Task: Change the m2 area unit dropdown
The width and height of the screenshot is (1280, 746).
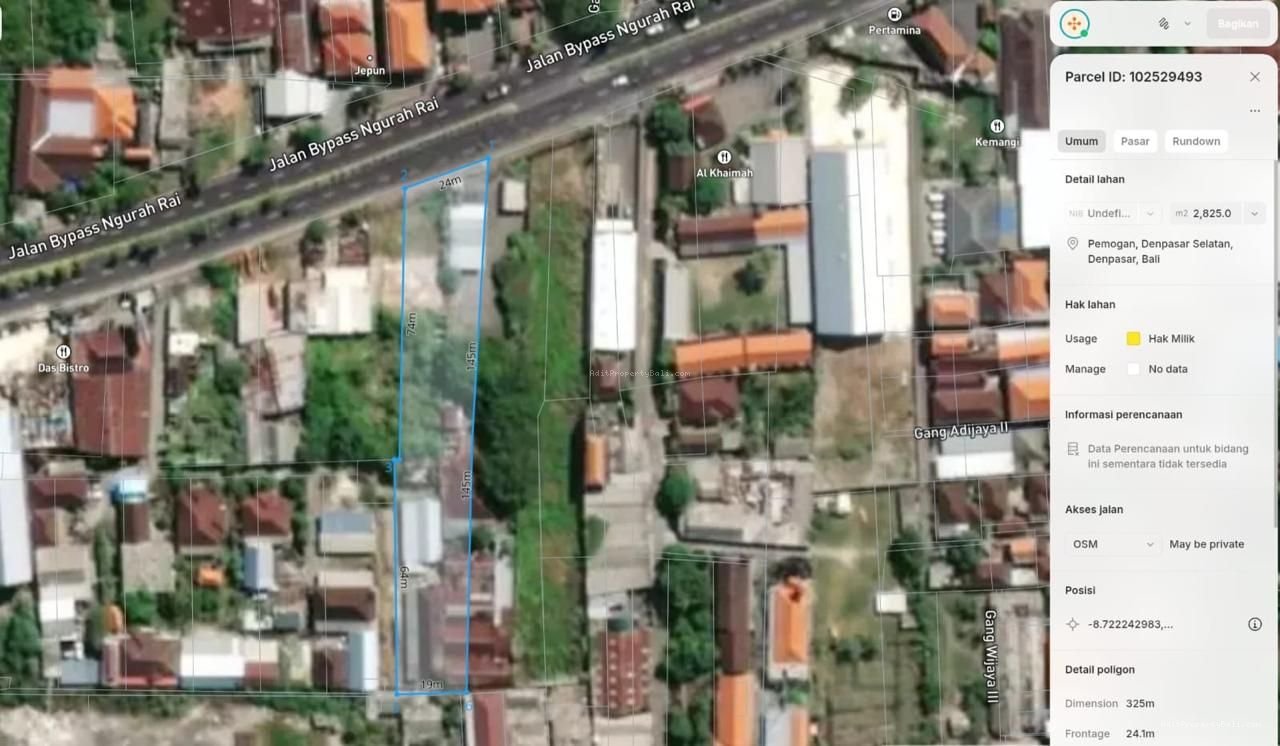Action: [1254, 213]
